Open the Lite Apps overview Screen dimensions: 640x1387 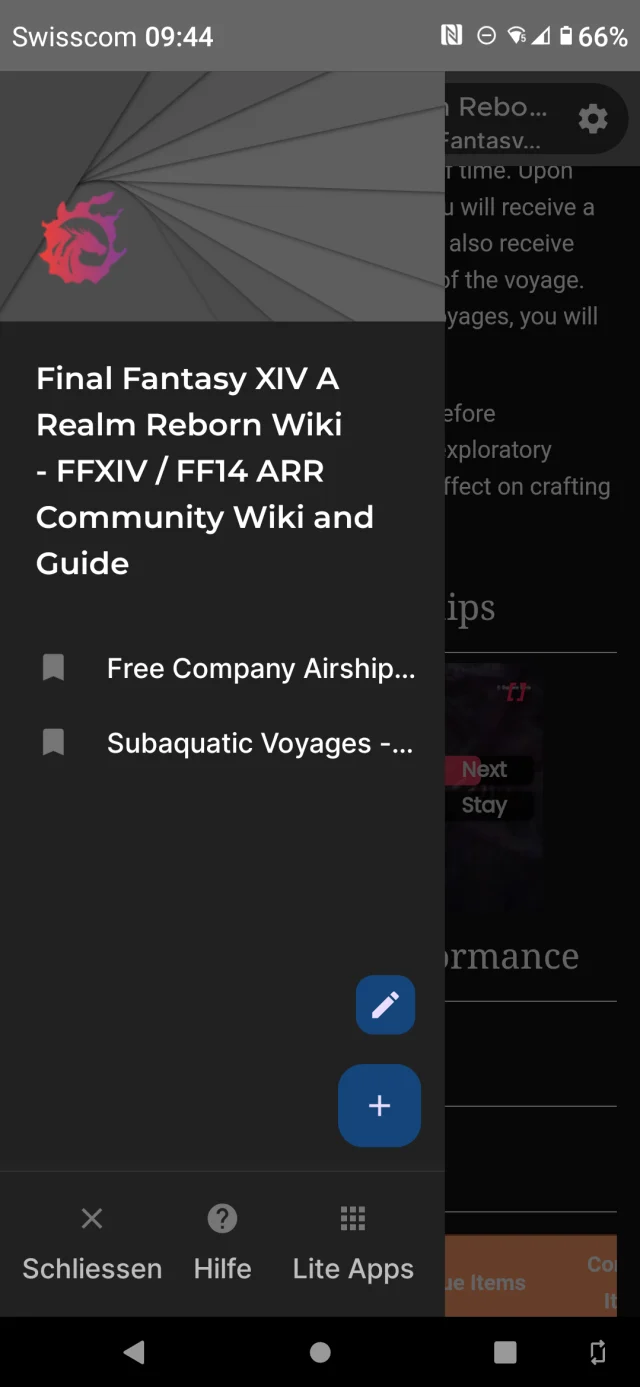(x=353, y=1243)
